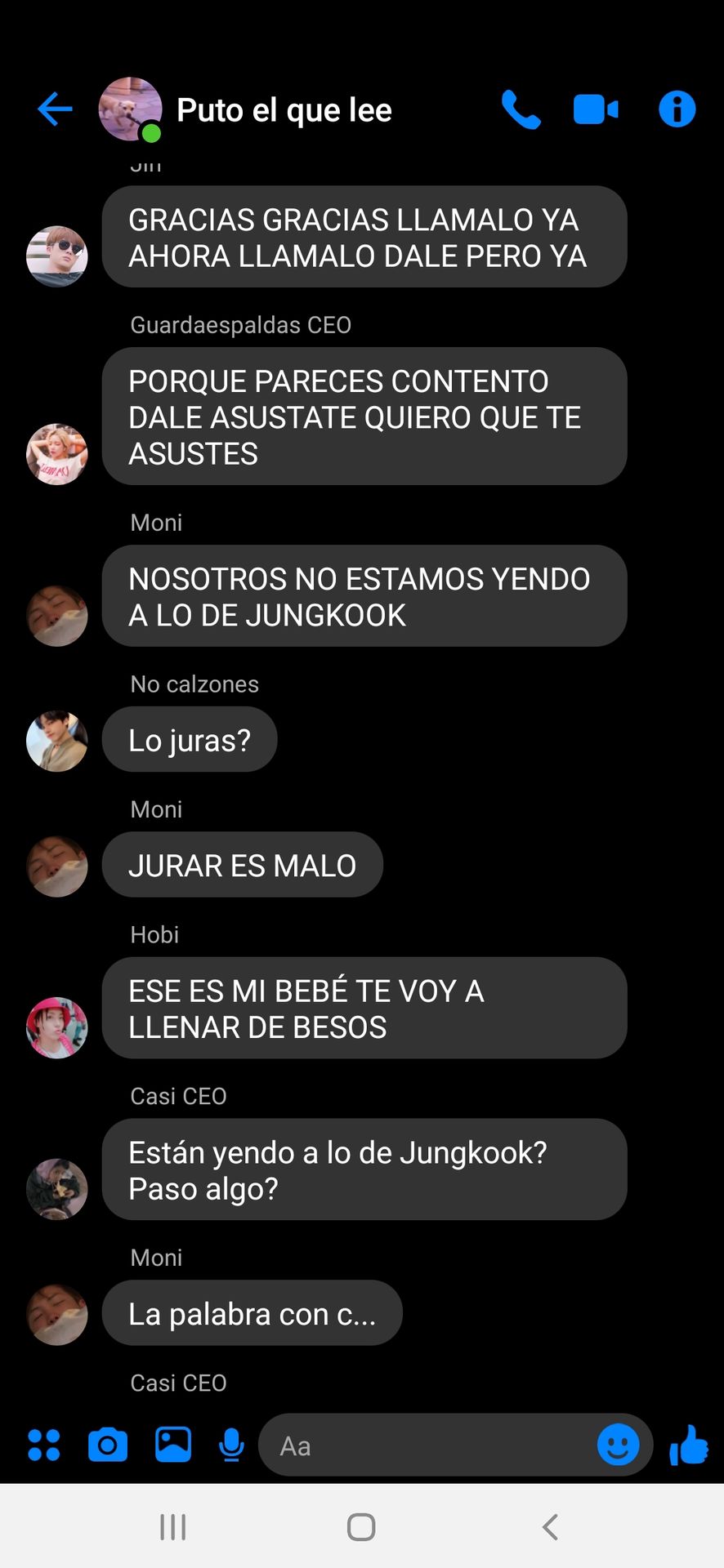The height and width of the screenshot is (1568, 724).
Task: Tap the system home button
Action: coord(361,1526)
